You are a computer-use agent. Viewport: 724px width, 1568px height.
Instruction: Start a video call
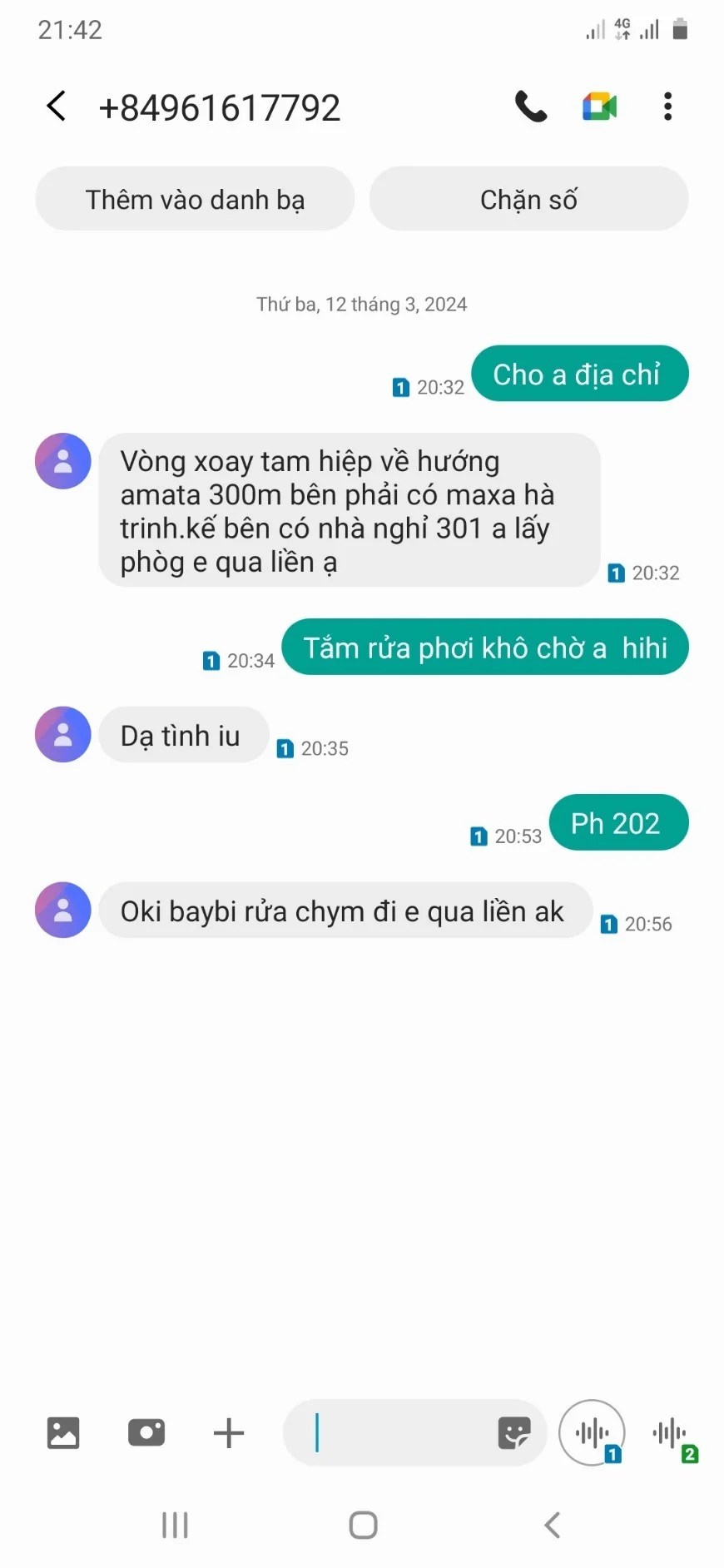coord(599,107)
